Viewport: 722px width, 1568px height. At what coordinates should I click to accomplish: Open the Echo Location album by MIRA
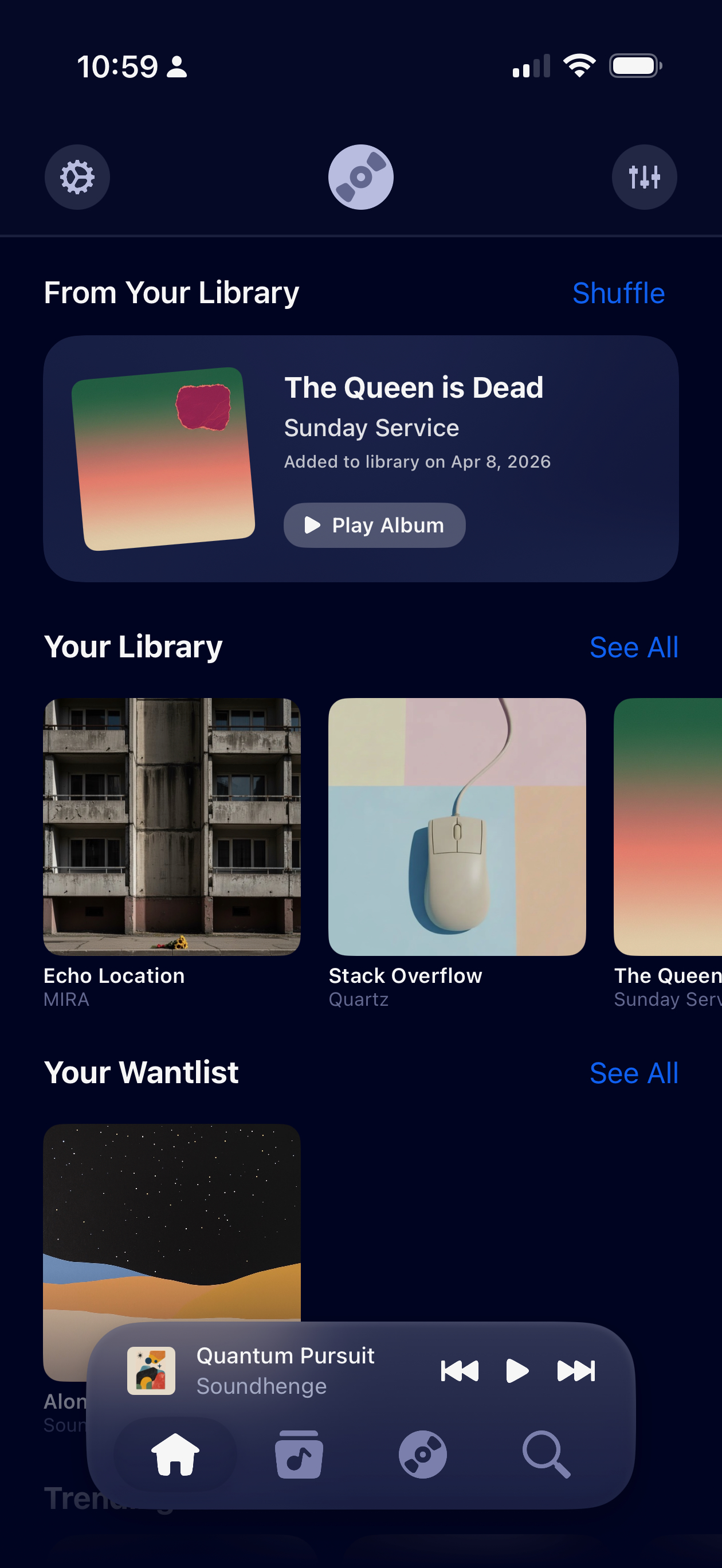(172, 826)
